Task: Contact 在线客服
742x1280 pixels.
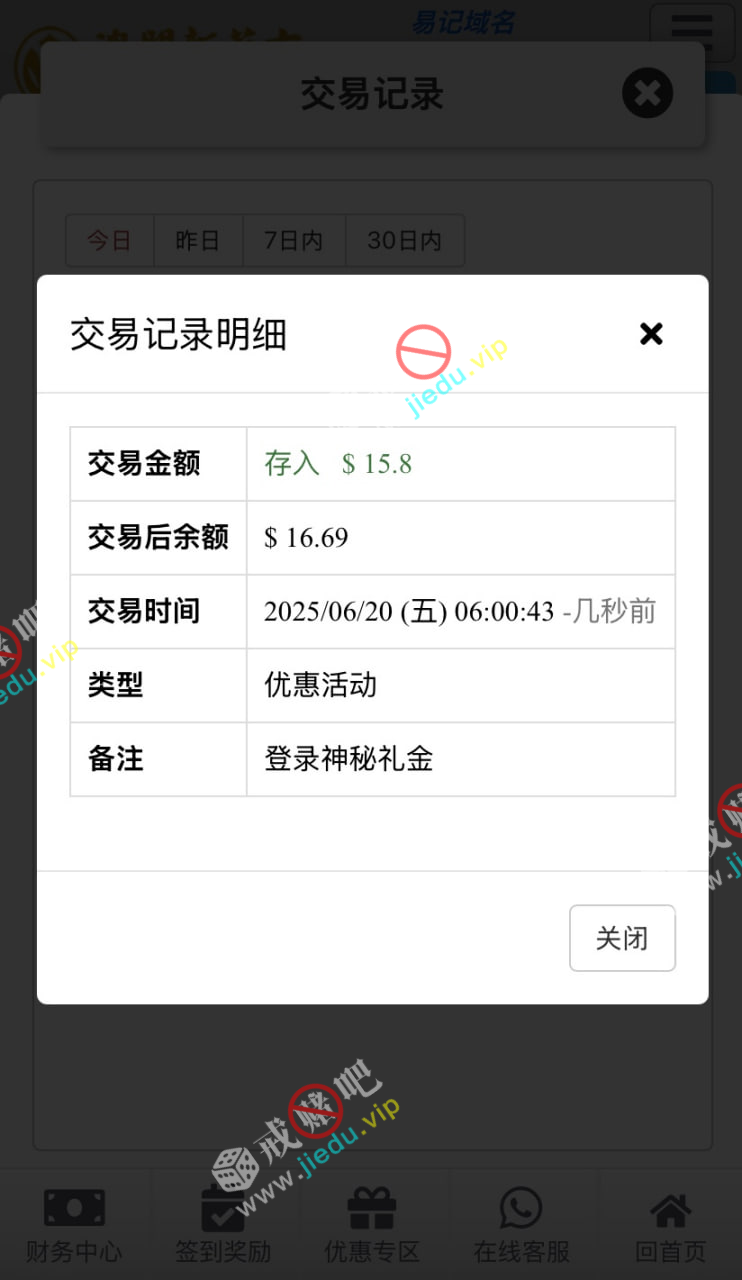Action: tap(521, 1226)
